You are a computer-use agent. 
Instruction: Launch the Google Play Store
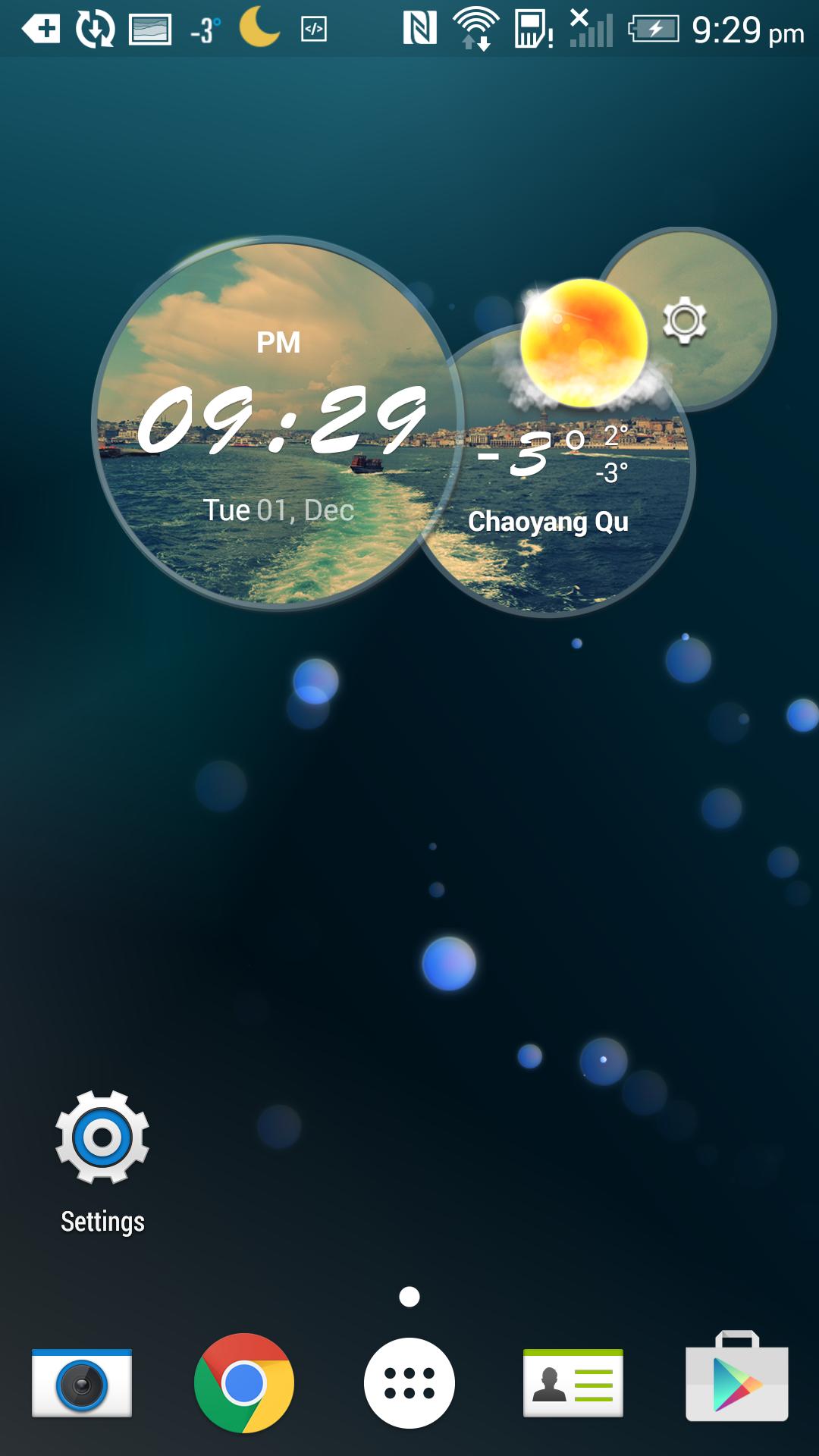pyautogui.click(x=737, y=1380)
